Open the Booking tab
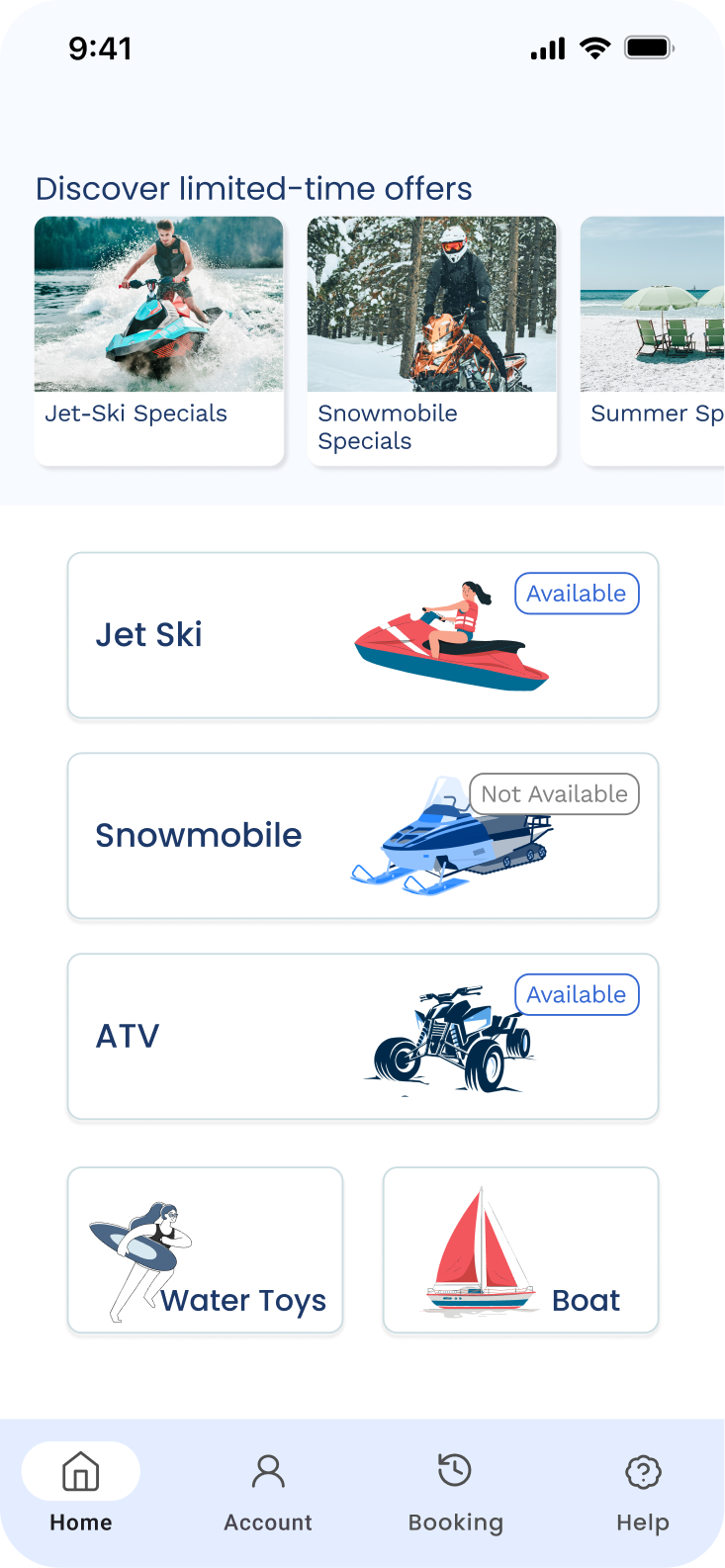This screenshot has width=725, height=1568. pyautogui.click(x=455, y=1488)
